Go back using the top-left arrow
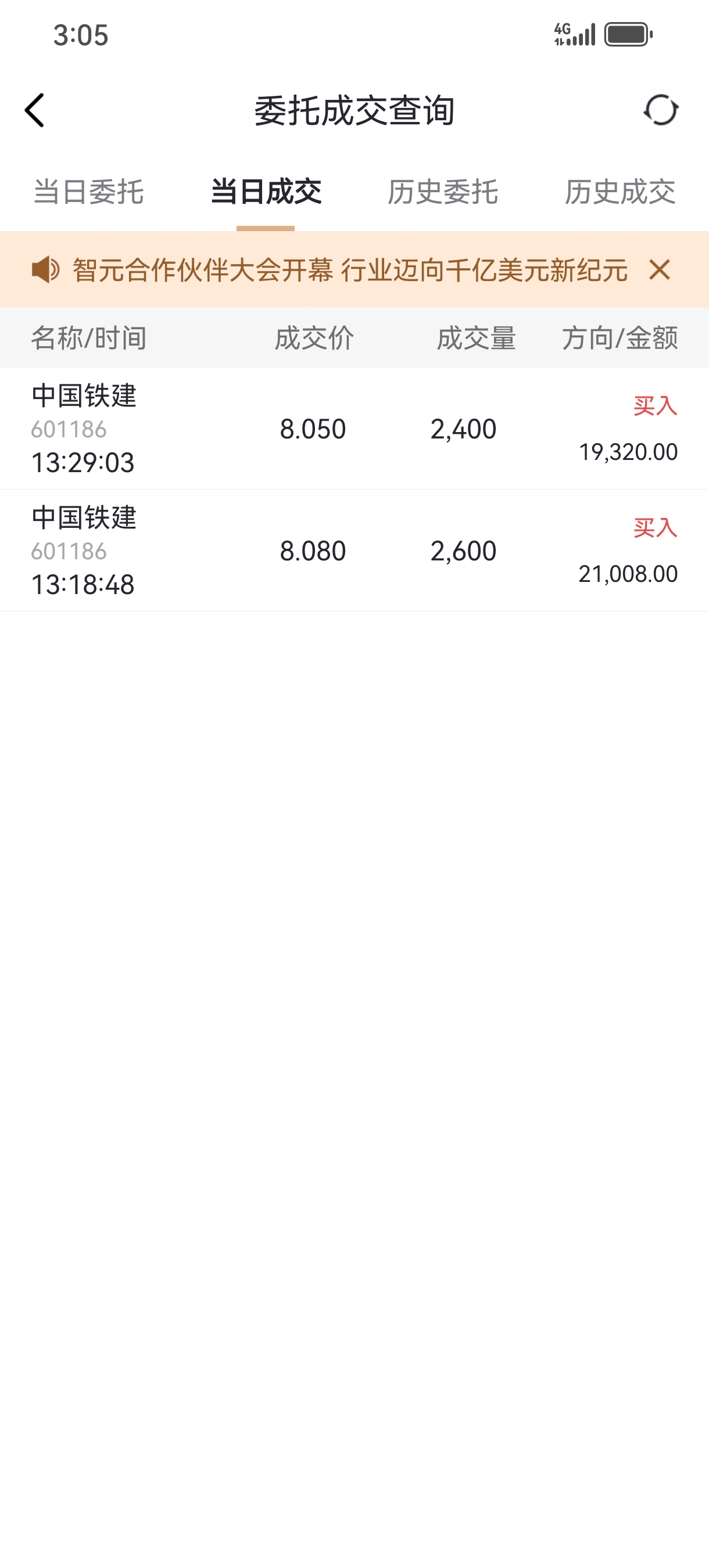This screenshot has height=1568, width=709. (35, 110)
